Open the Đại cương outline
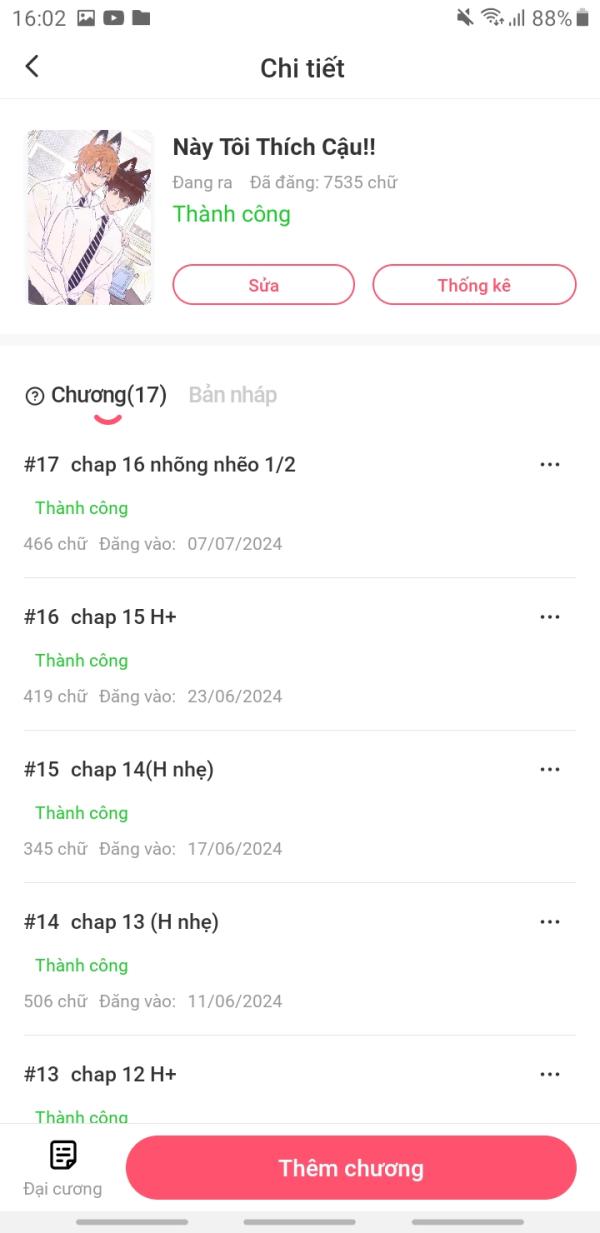Image resolution: width=600 pixels, height=1233 pixels. click(63, 1168)
